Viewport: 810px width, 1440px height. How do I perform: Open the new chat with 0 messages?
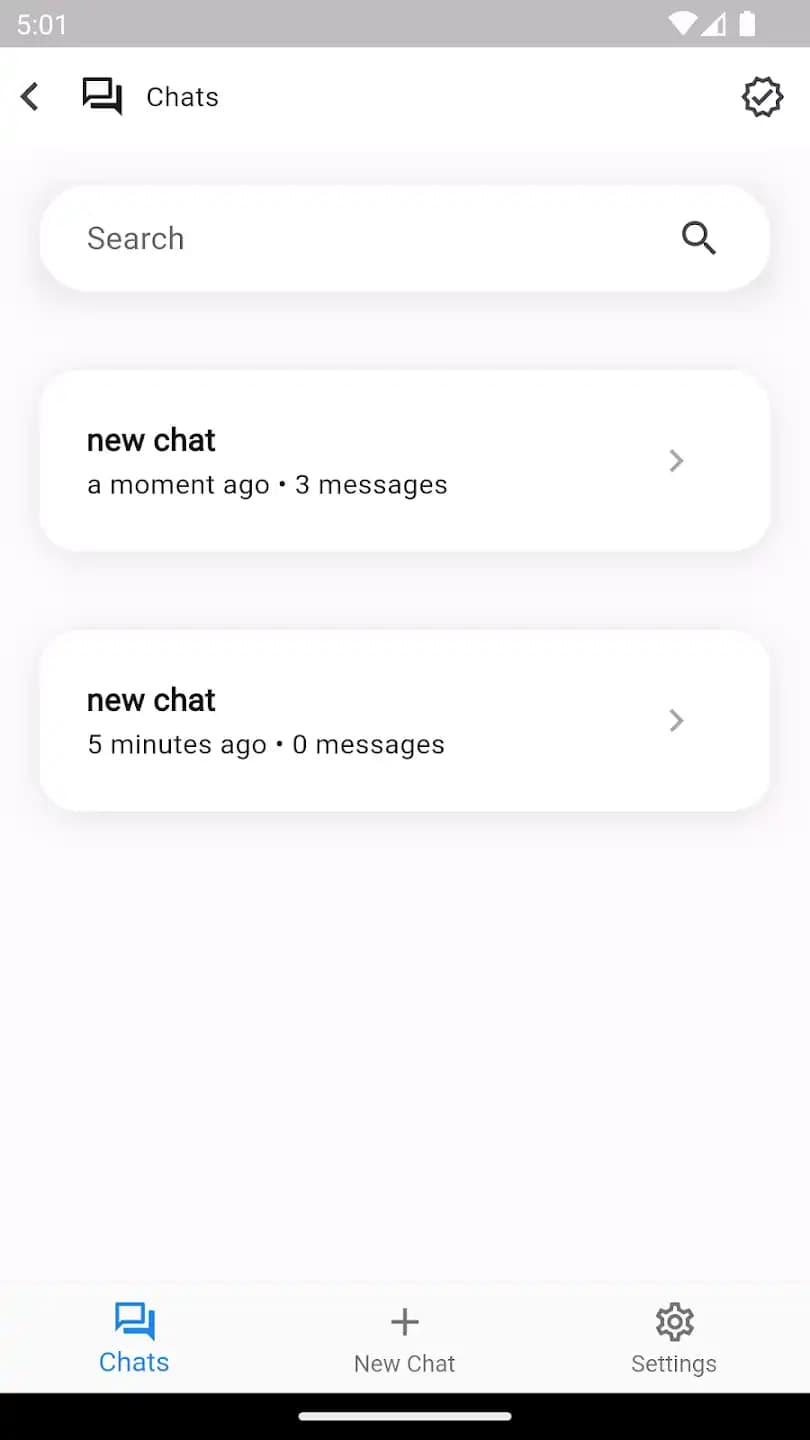(404, 721)
